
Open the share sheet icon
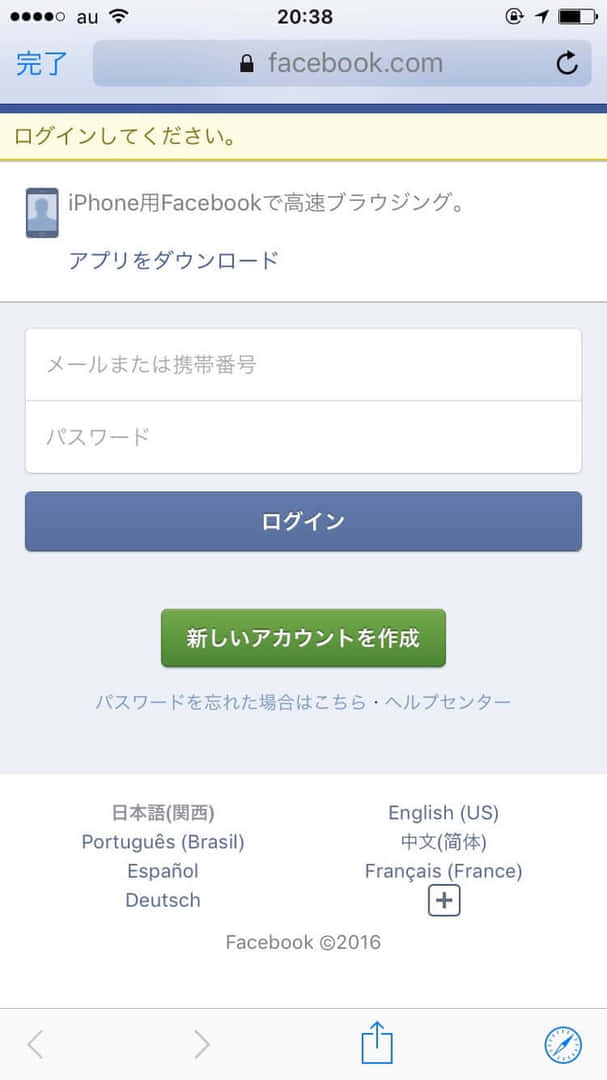377,1043
